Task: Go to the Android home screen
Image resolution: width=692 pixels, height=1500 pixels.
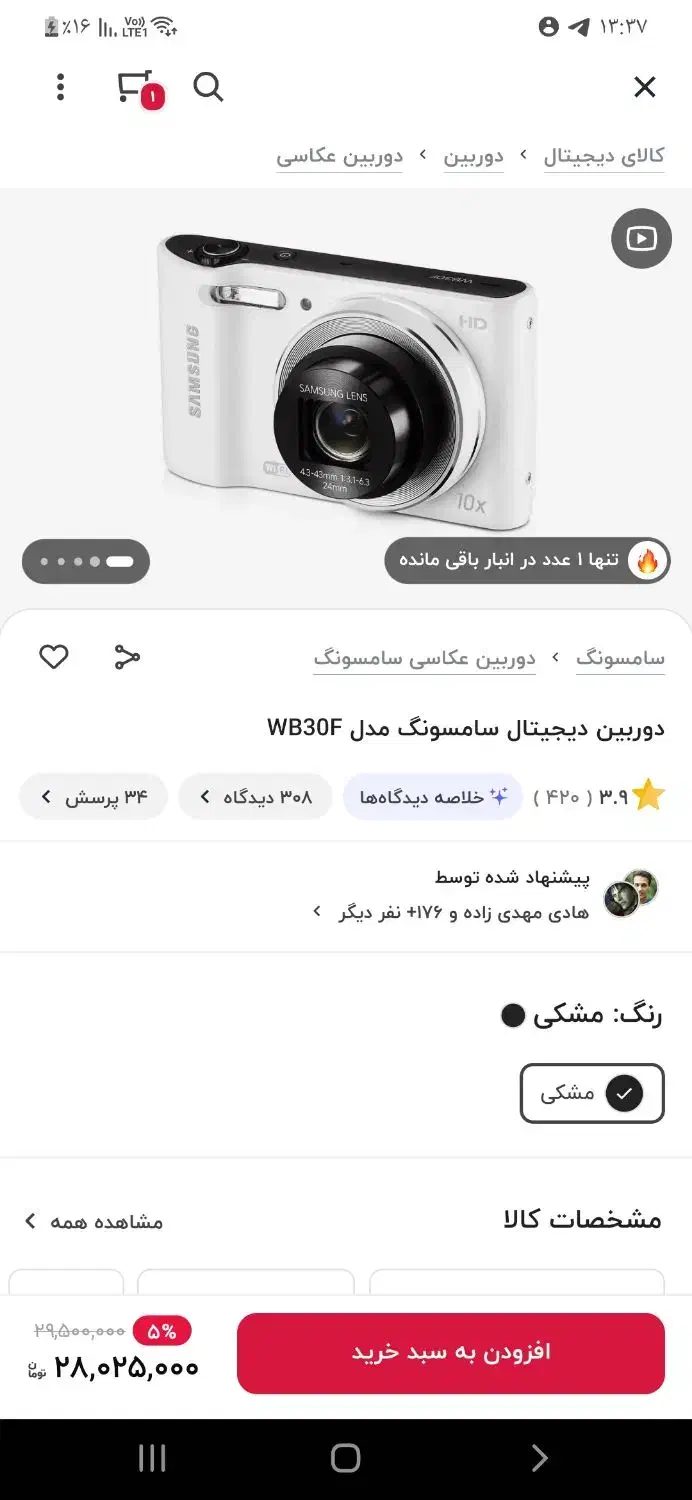Action: click(345, 1458)
